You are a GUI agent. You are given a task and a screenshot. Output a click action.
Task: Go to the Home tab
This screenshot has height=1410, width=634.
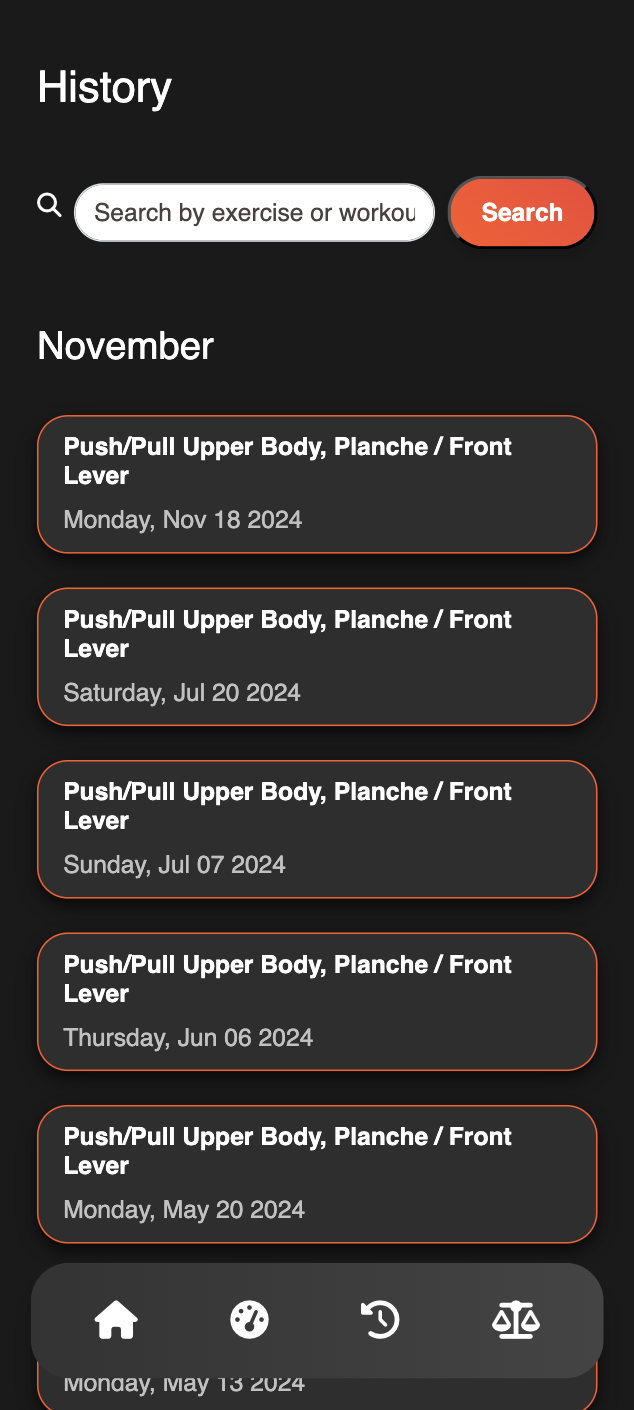coord(116,1320)
